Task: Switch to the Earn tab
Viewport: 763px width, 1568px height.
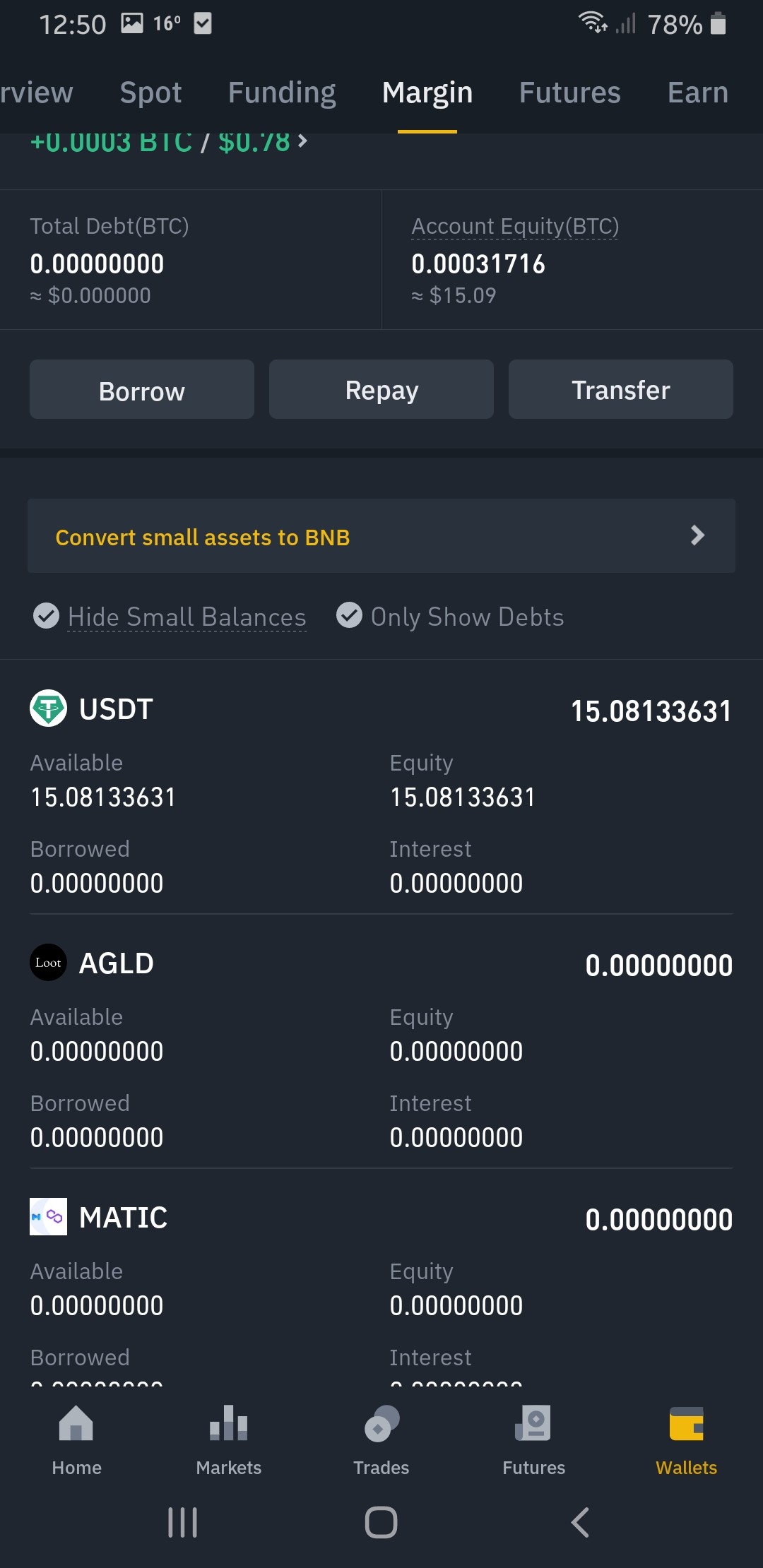Action: pos(698,93)
